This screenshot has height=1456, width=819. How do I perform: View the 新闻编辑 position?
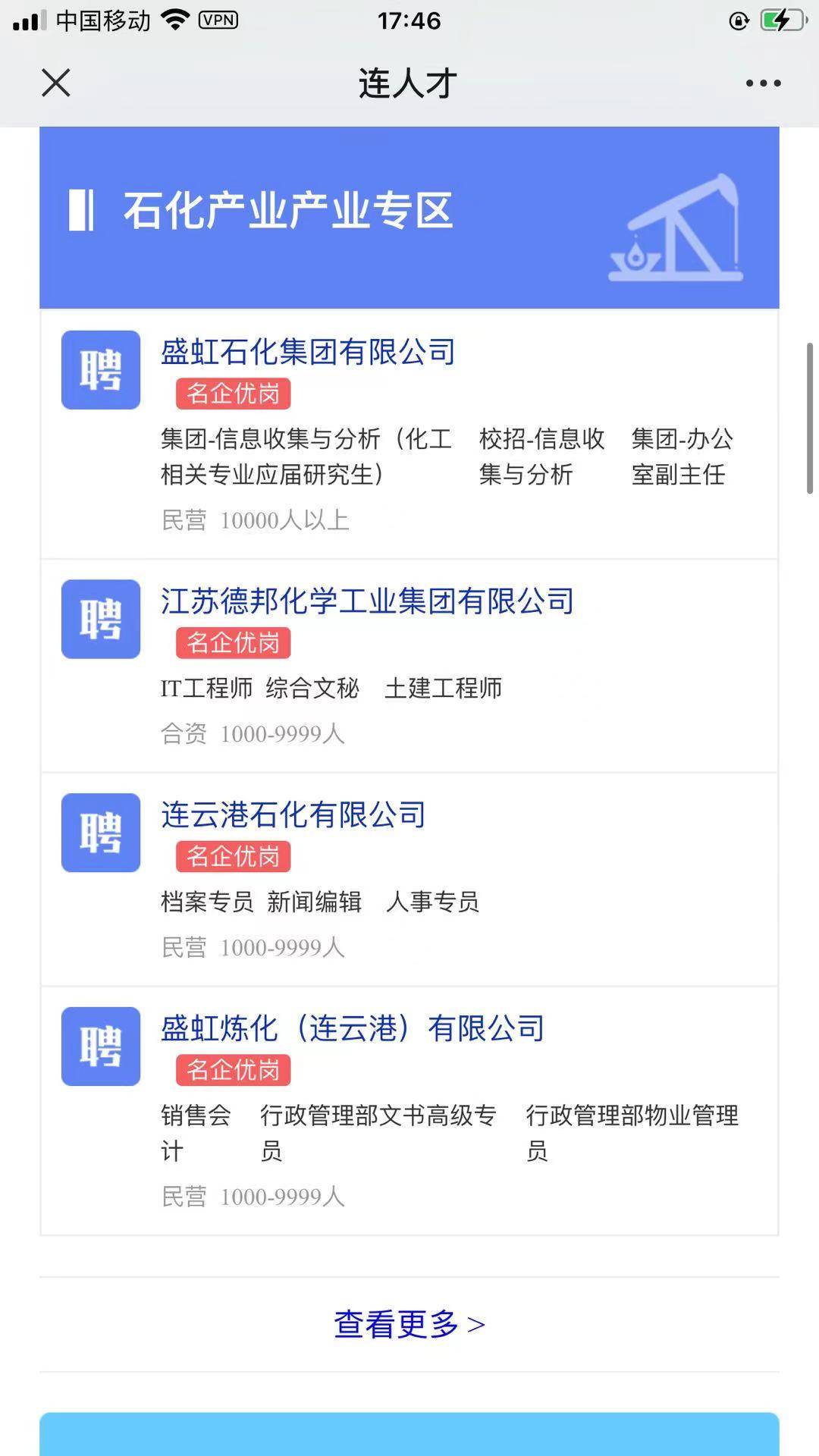314,902
